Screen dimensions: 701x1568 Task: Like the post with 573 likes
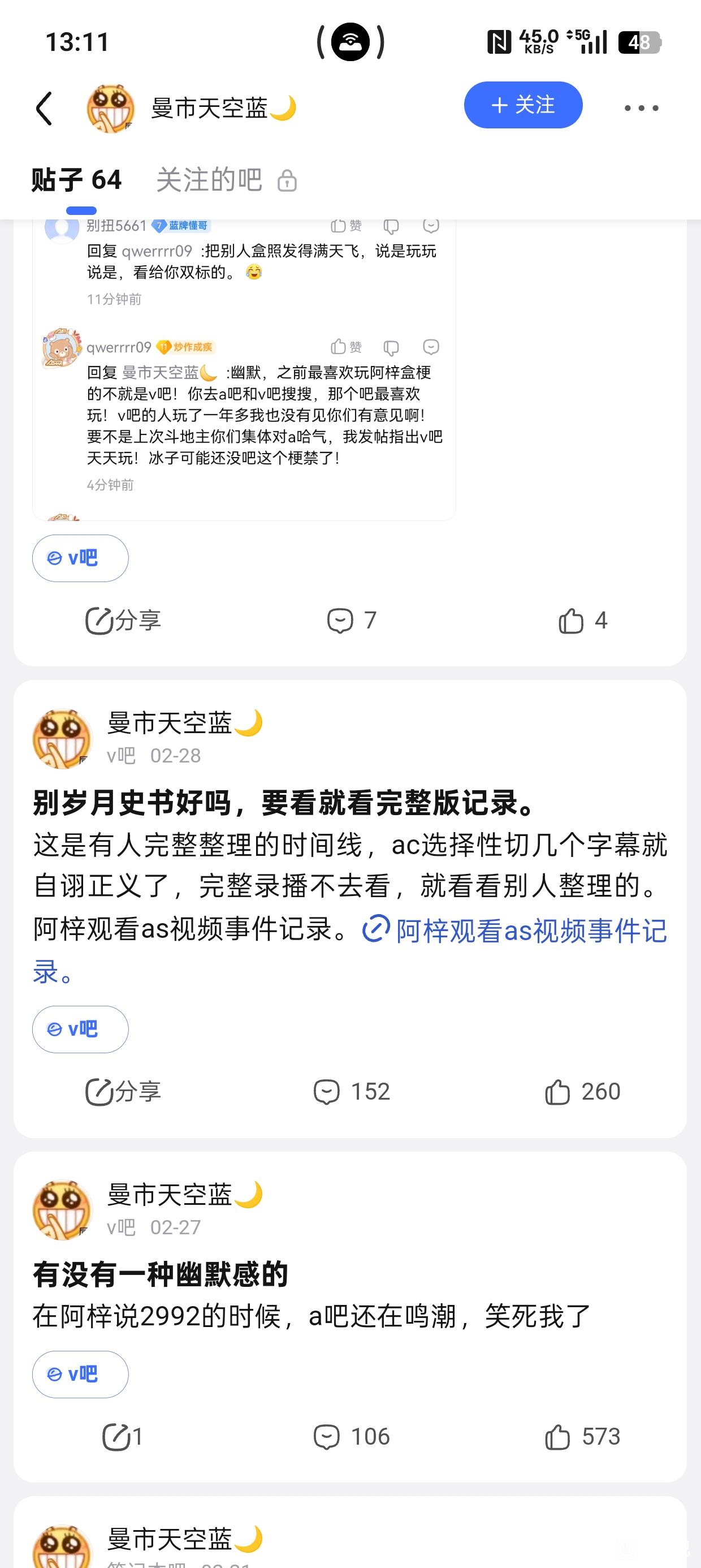click(x=582, y=1437)
